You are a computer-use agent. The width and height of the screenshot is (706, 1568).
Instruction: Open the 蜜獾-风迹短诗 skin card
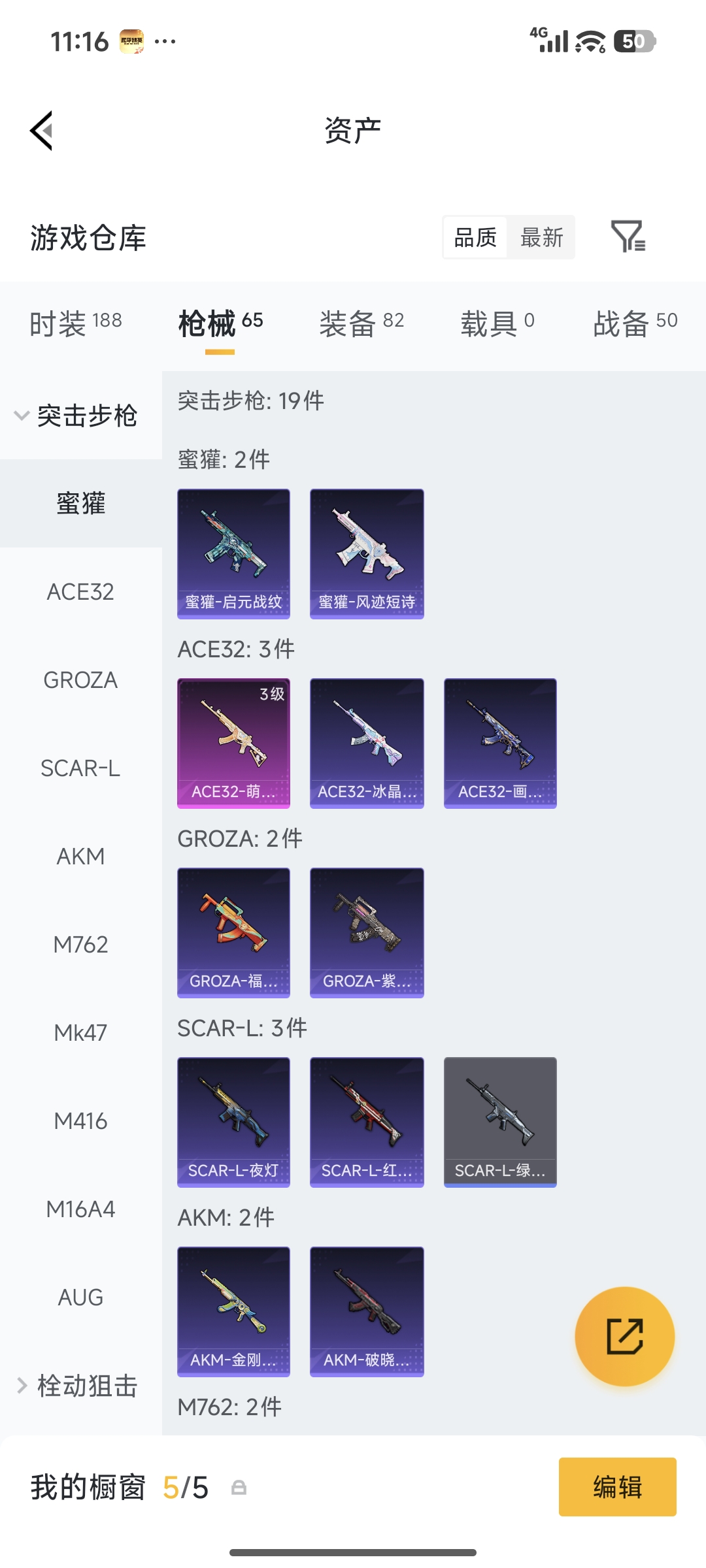click(x=367, y=553)
